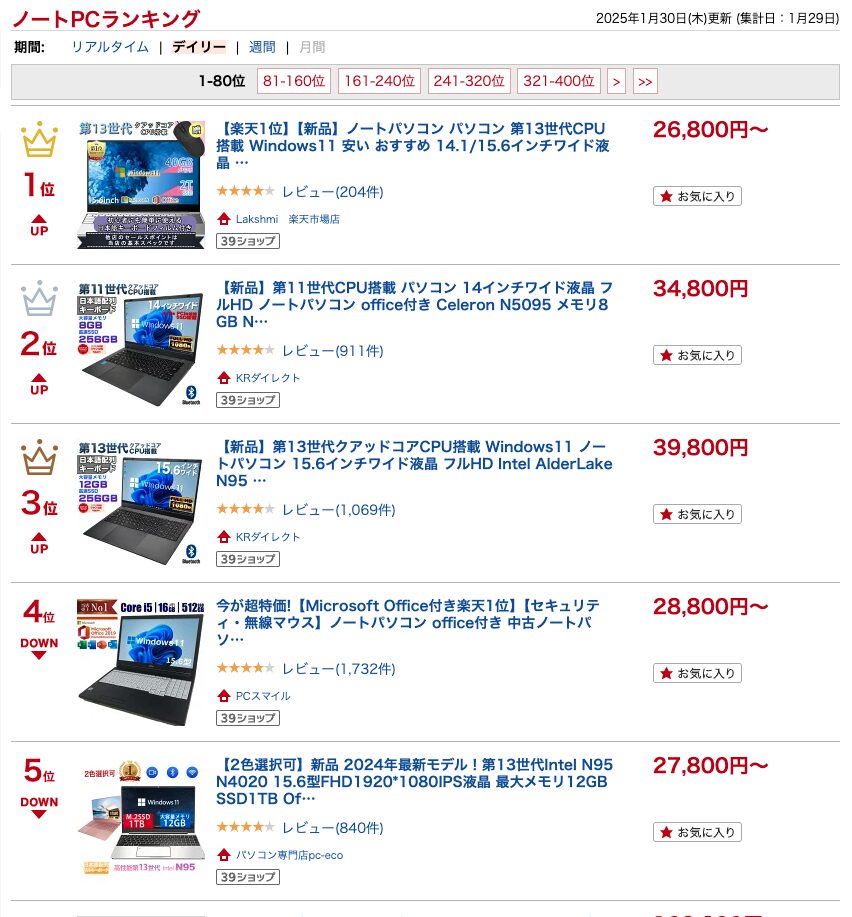This screenshot has width=852, height=917.
Task: Switch period to 週間
Action: coord(262,47)
